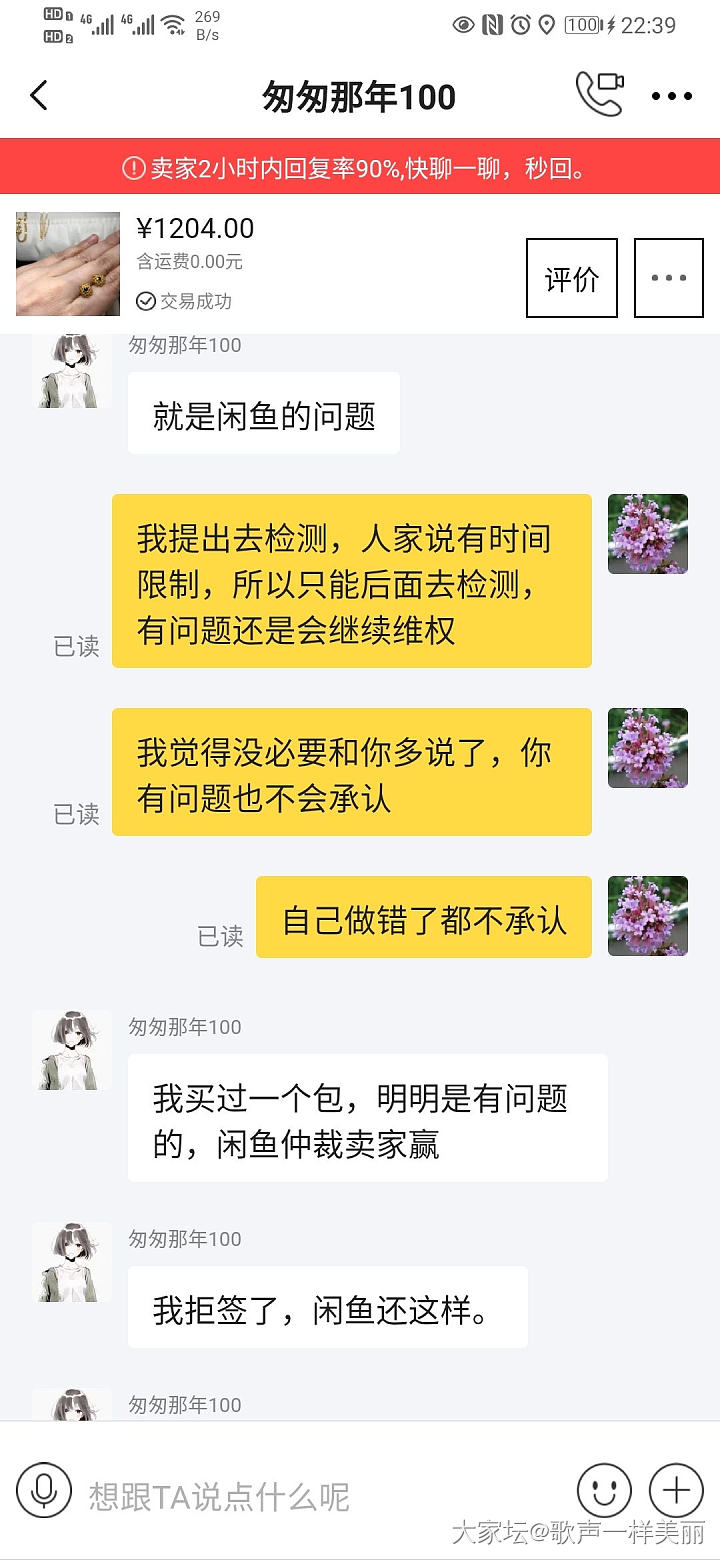720x1560 pixels.
Task: Open my flower avatar beside 自己做错了都不承认
Action: coord(648,916)
